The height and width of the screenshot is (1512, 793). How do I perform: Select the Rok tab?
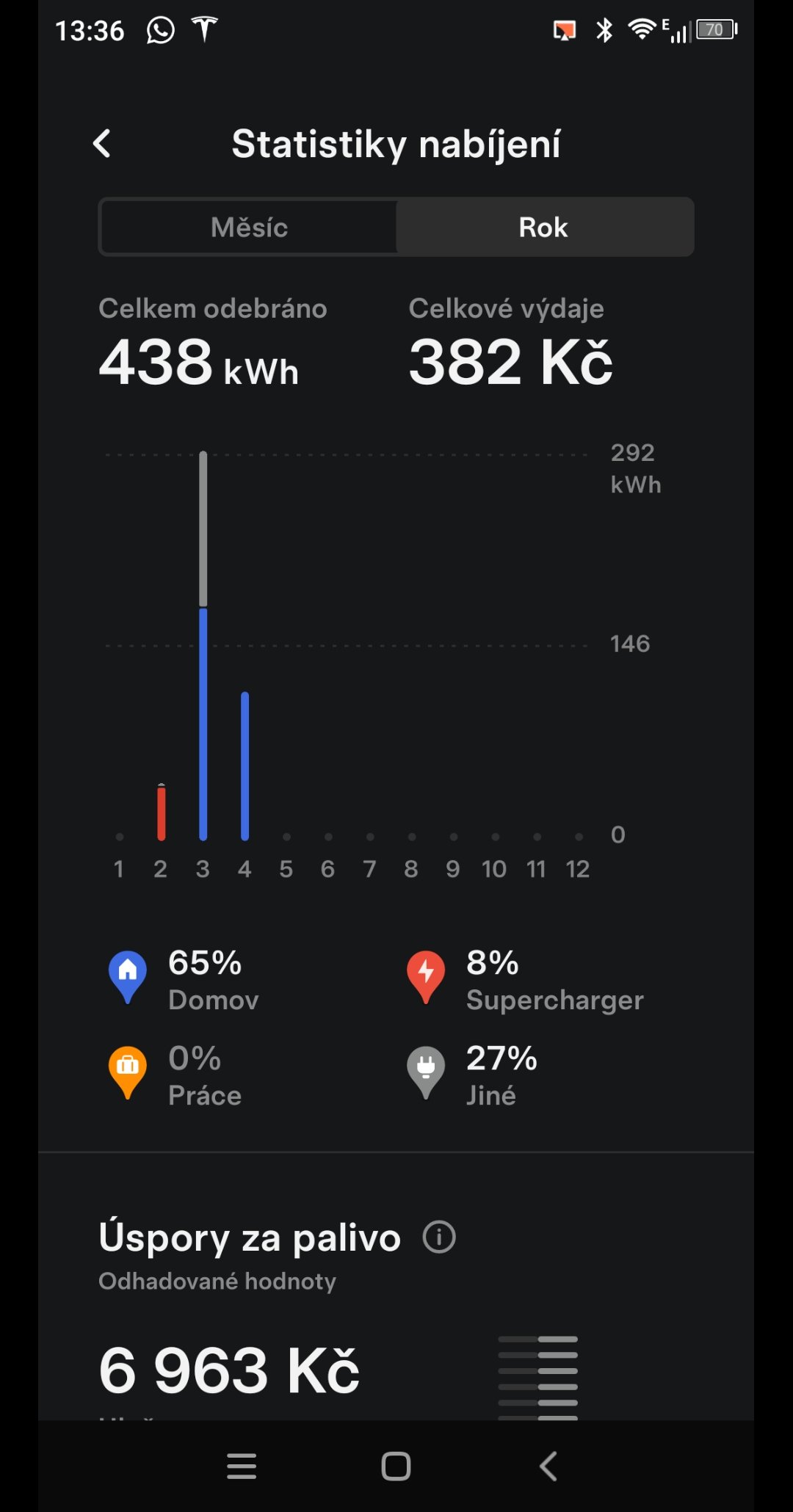(543, 228)
